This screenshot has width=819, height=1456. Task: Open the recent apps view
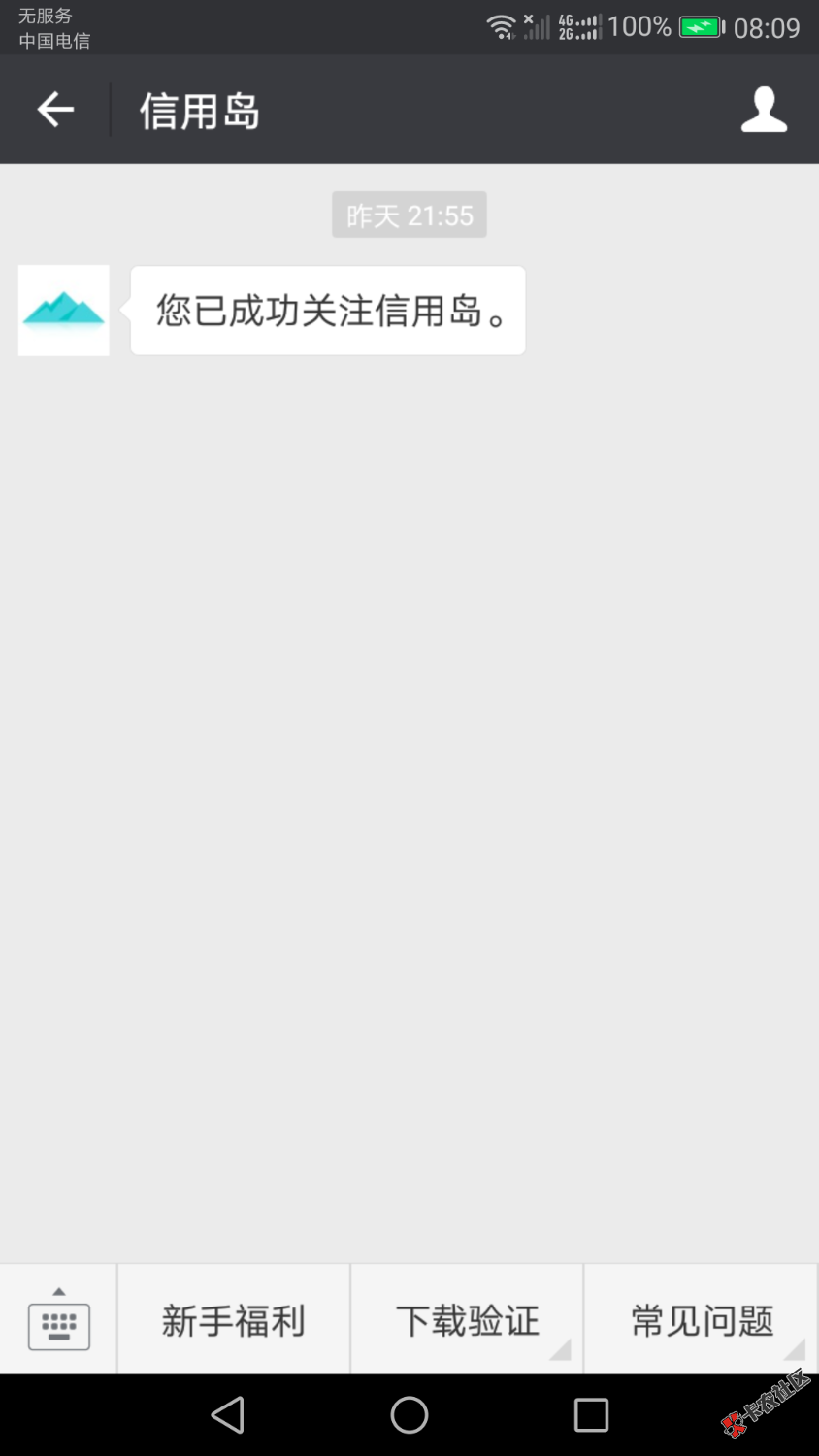click(591, 1415)
